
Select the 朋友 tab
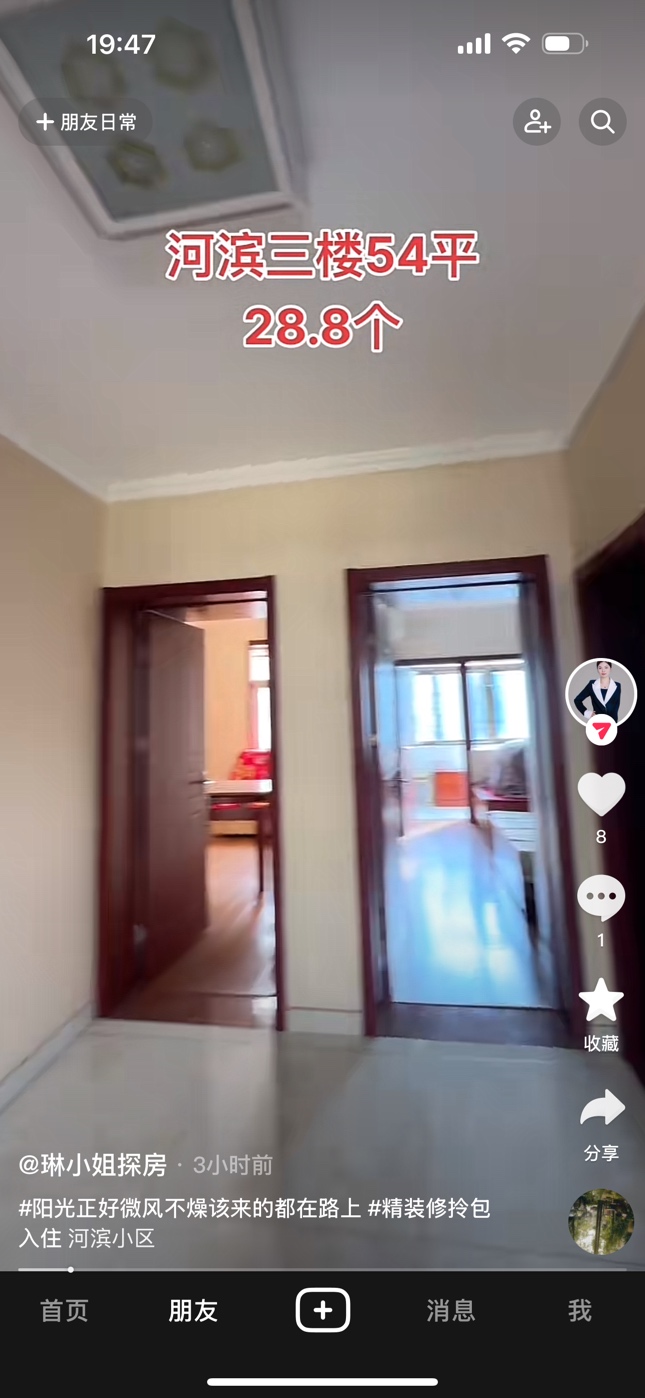193,1311
